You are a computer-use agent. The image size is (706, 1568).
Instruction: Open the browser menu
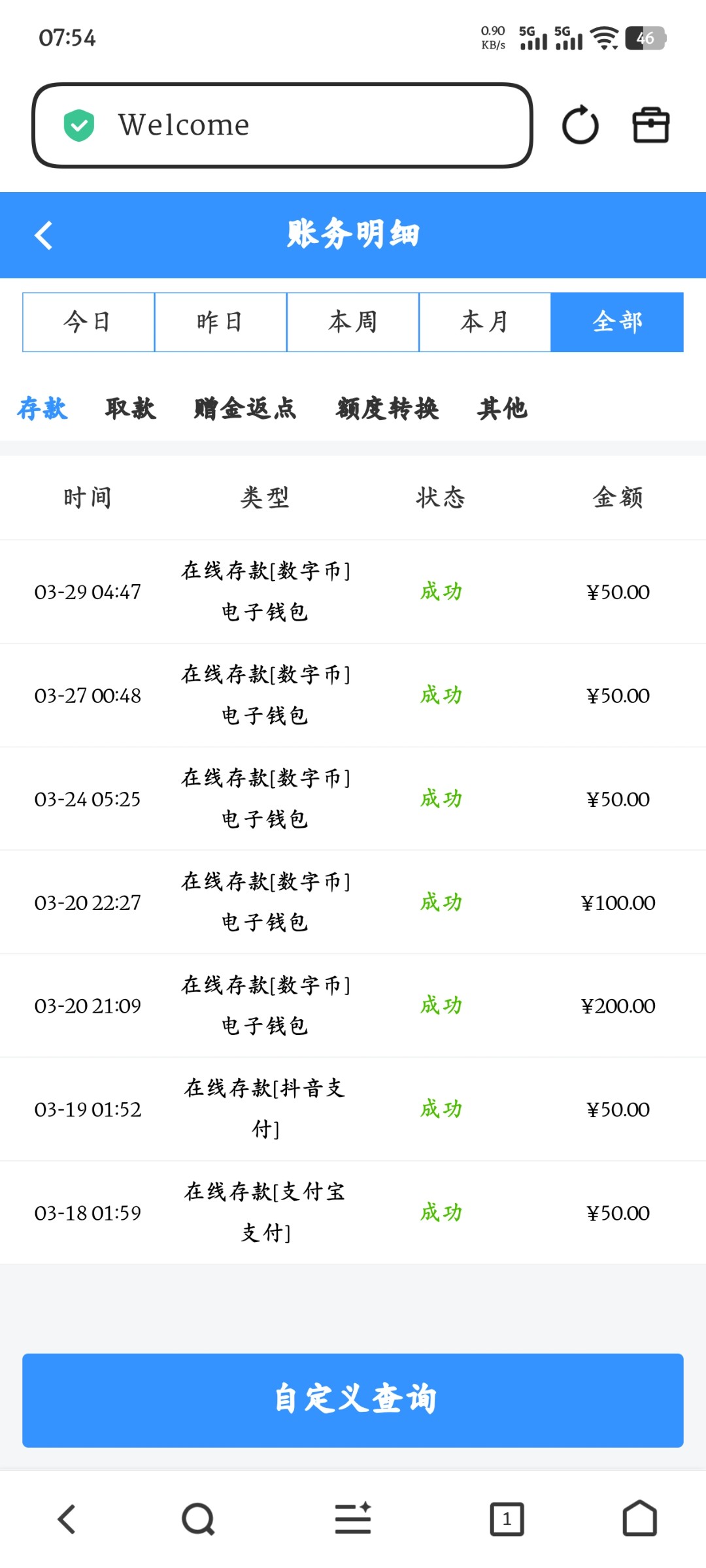tap(353, 1519)
